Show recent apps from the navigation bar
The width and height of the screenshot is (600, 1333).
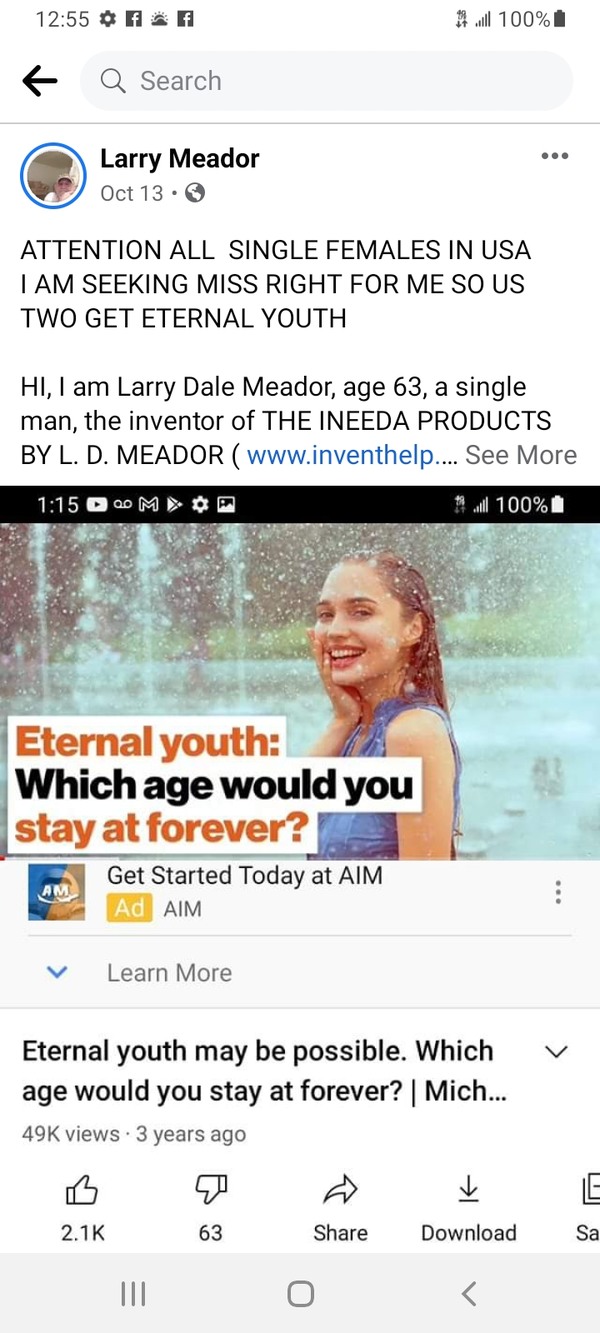(132, 1293)
